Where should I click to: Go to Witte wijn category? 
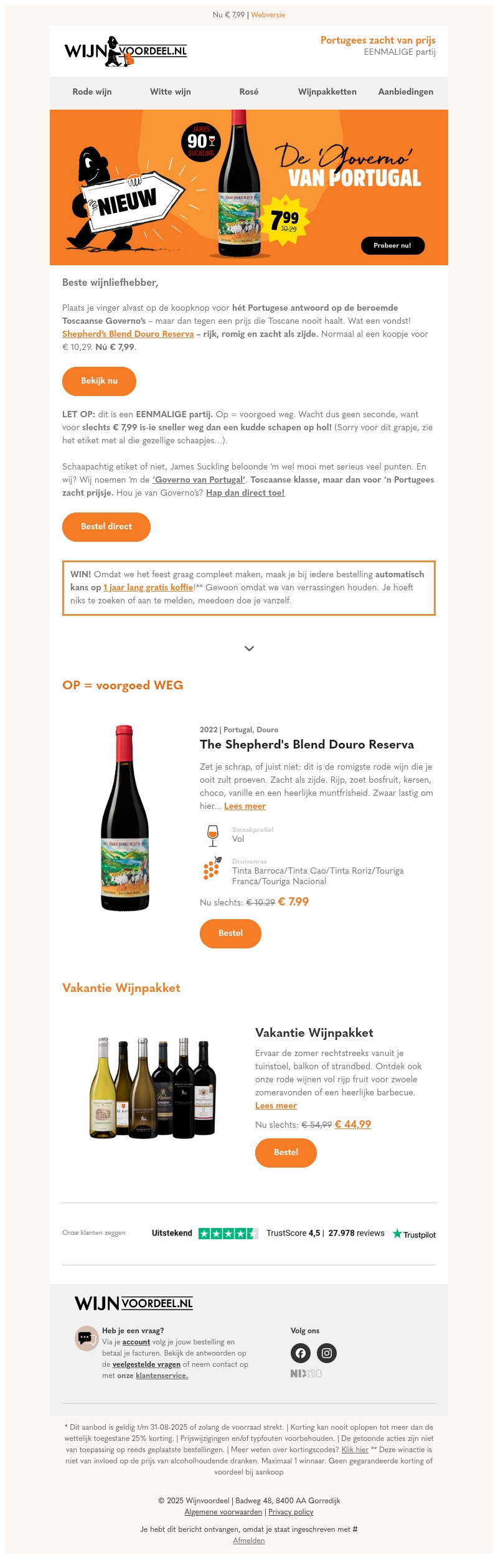[171, 92]
